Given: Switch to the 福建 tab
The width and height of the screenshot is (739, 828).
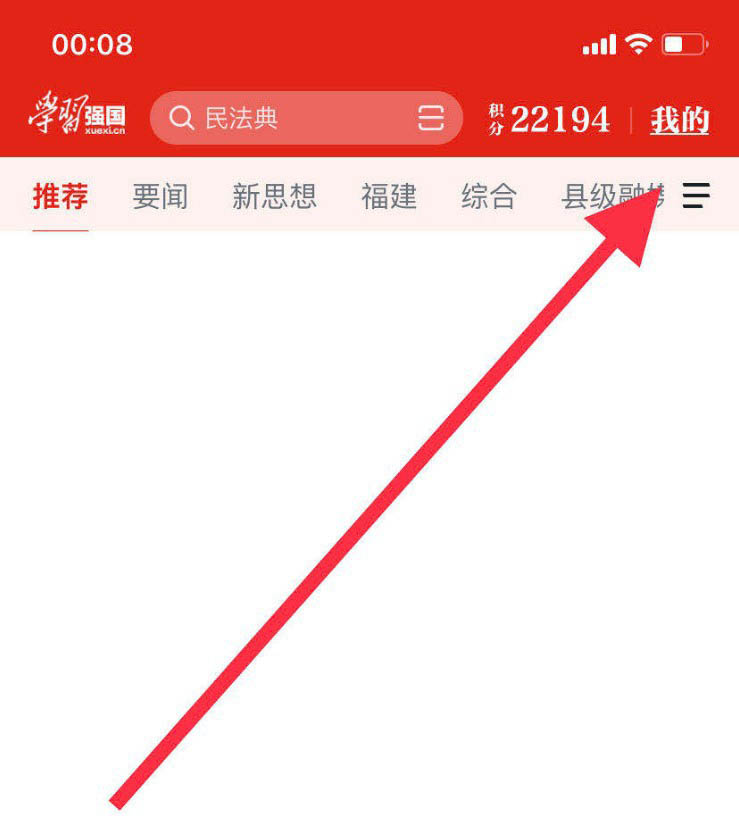Looking at the screenshot, I should click(388, 196).
